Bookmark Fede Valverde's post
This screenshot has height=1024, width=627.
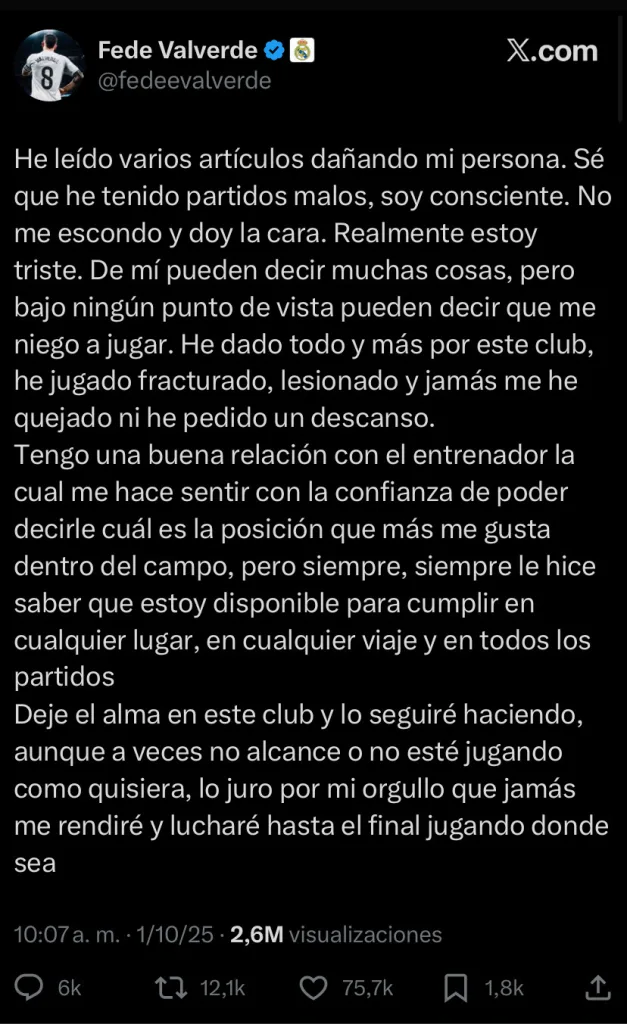[455, 987]
